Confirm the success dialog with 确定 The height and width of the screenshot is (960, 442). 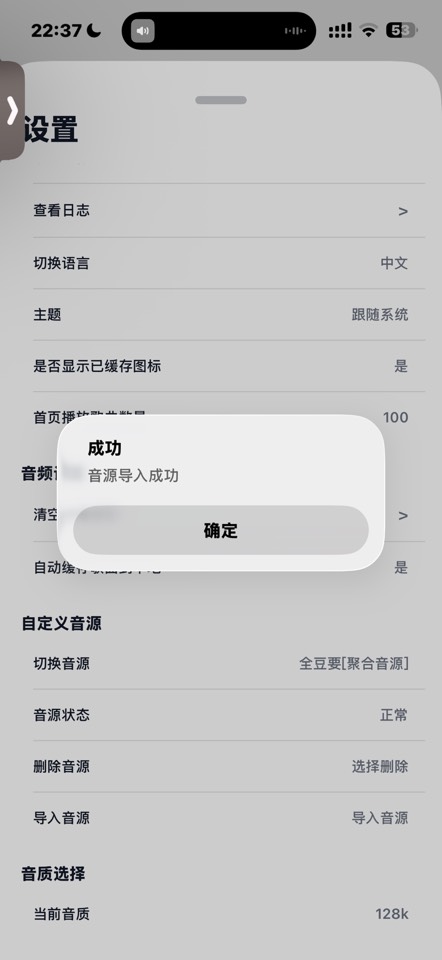(x=220, y=530)
